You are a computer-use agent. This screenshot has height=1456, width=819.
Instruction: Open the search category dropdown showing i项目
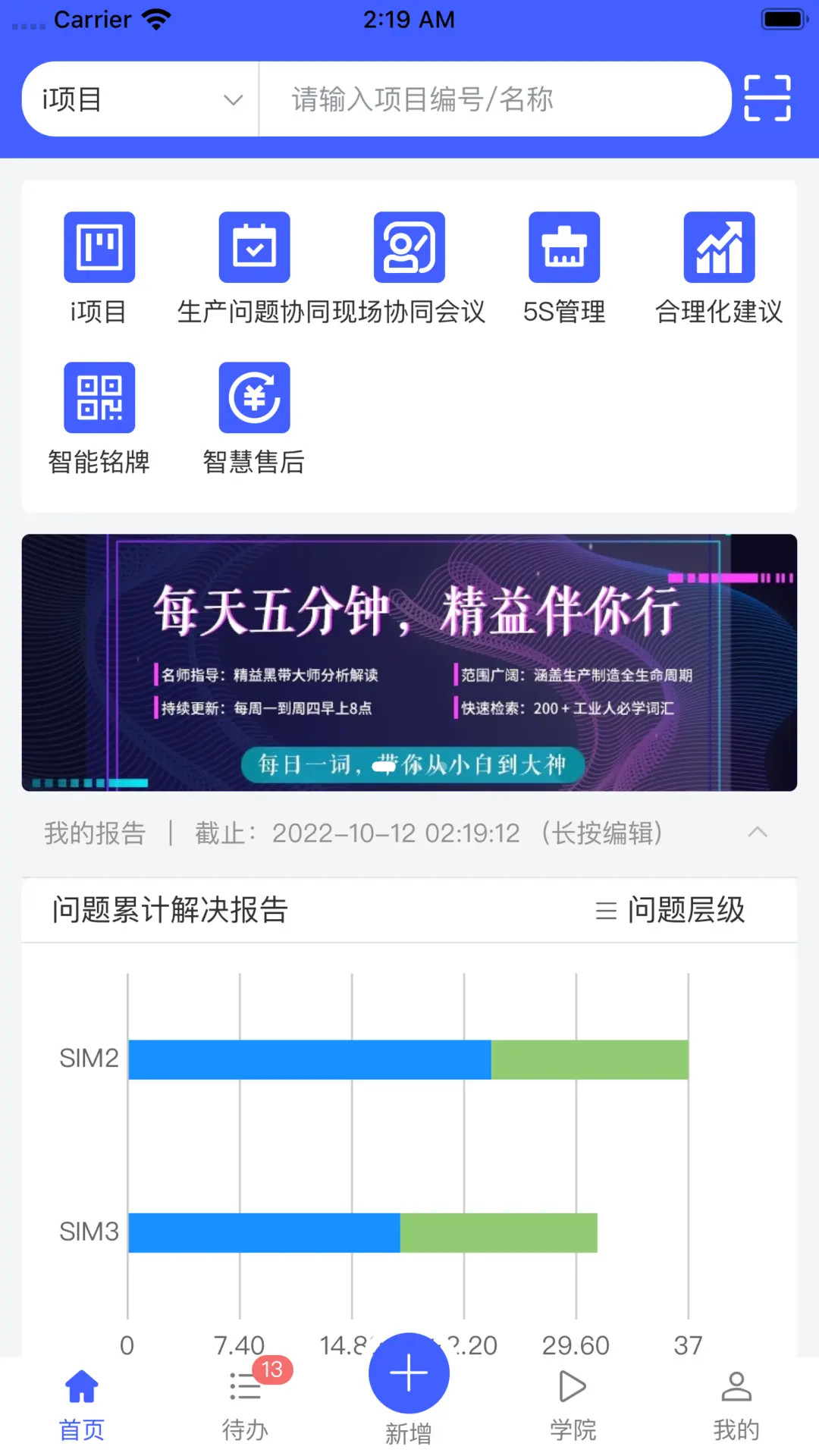pos(140,99)
